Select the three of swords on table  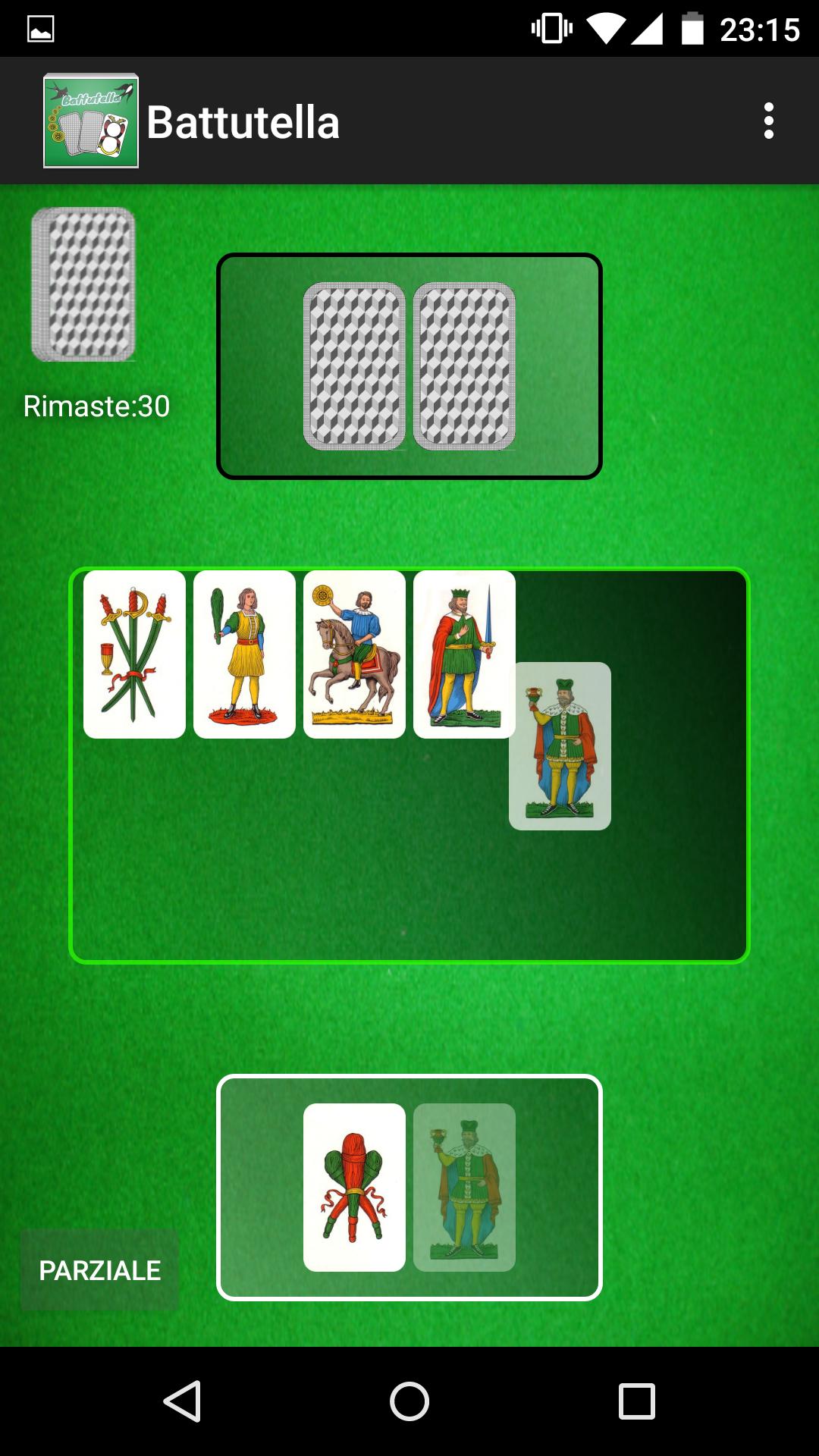pos(134,654)
